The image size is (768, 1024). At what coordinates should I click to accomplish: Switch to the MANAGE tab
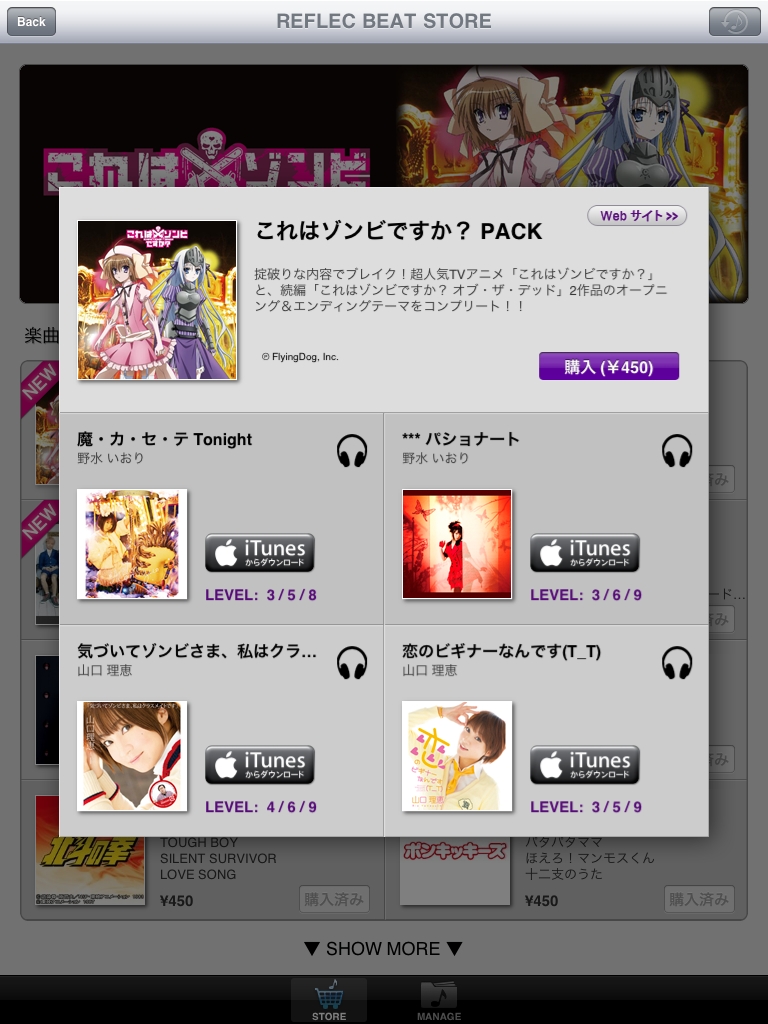point(439,1000)
